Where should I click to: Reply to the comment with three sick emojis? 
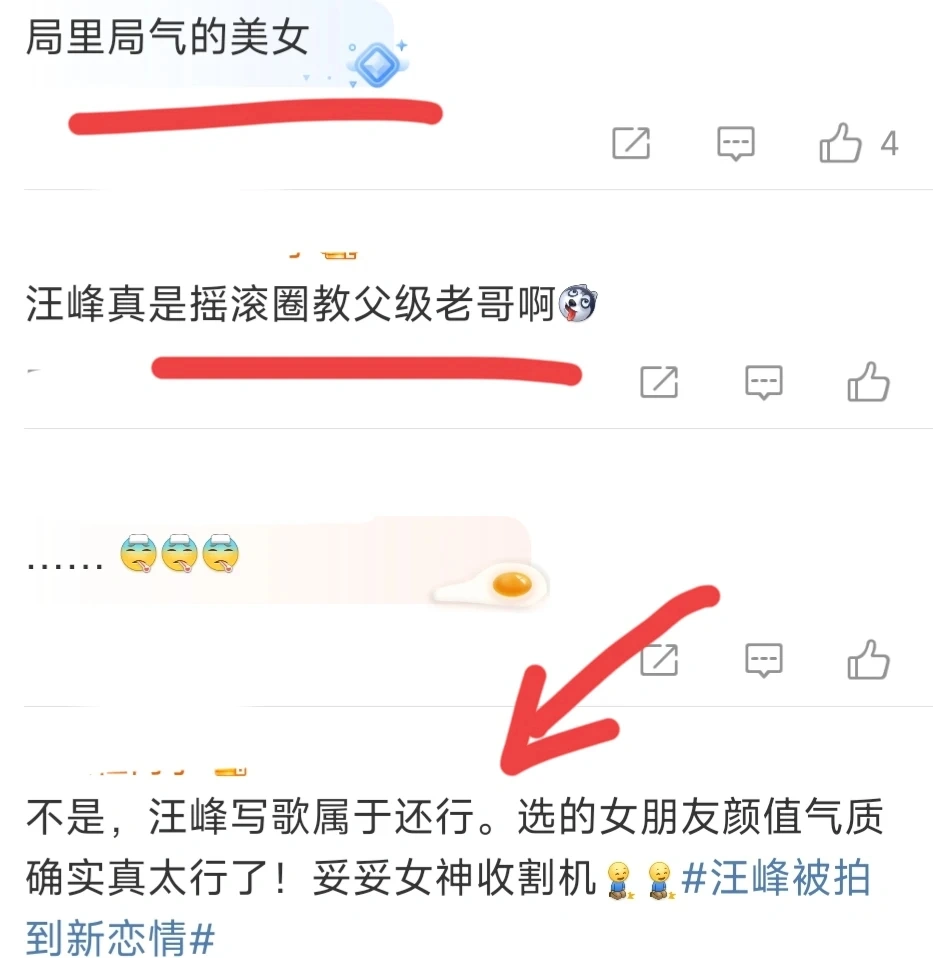[764, 660]
